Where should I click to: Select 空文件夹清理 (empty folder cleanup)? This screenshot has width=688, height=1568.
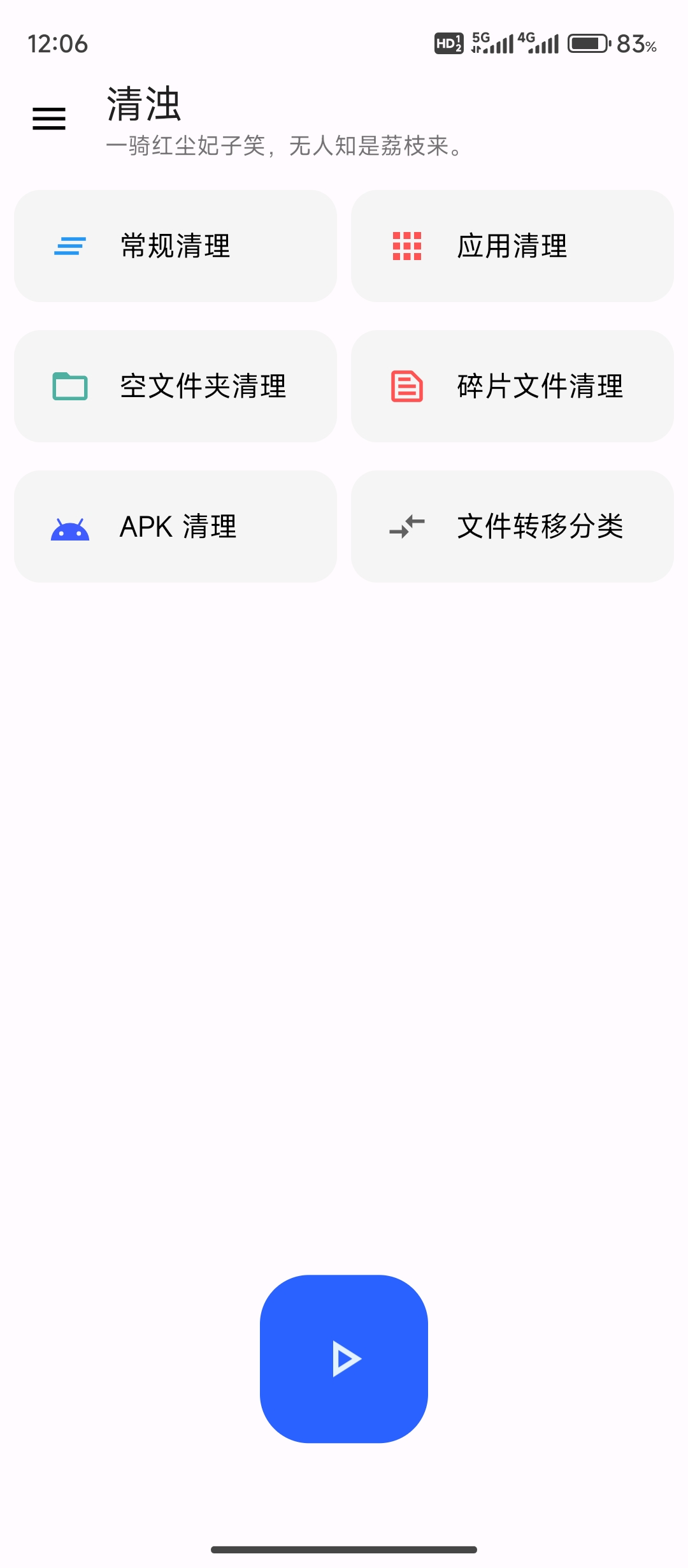coord(175,386)
